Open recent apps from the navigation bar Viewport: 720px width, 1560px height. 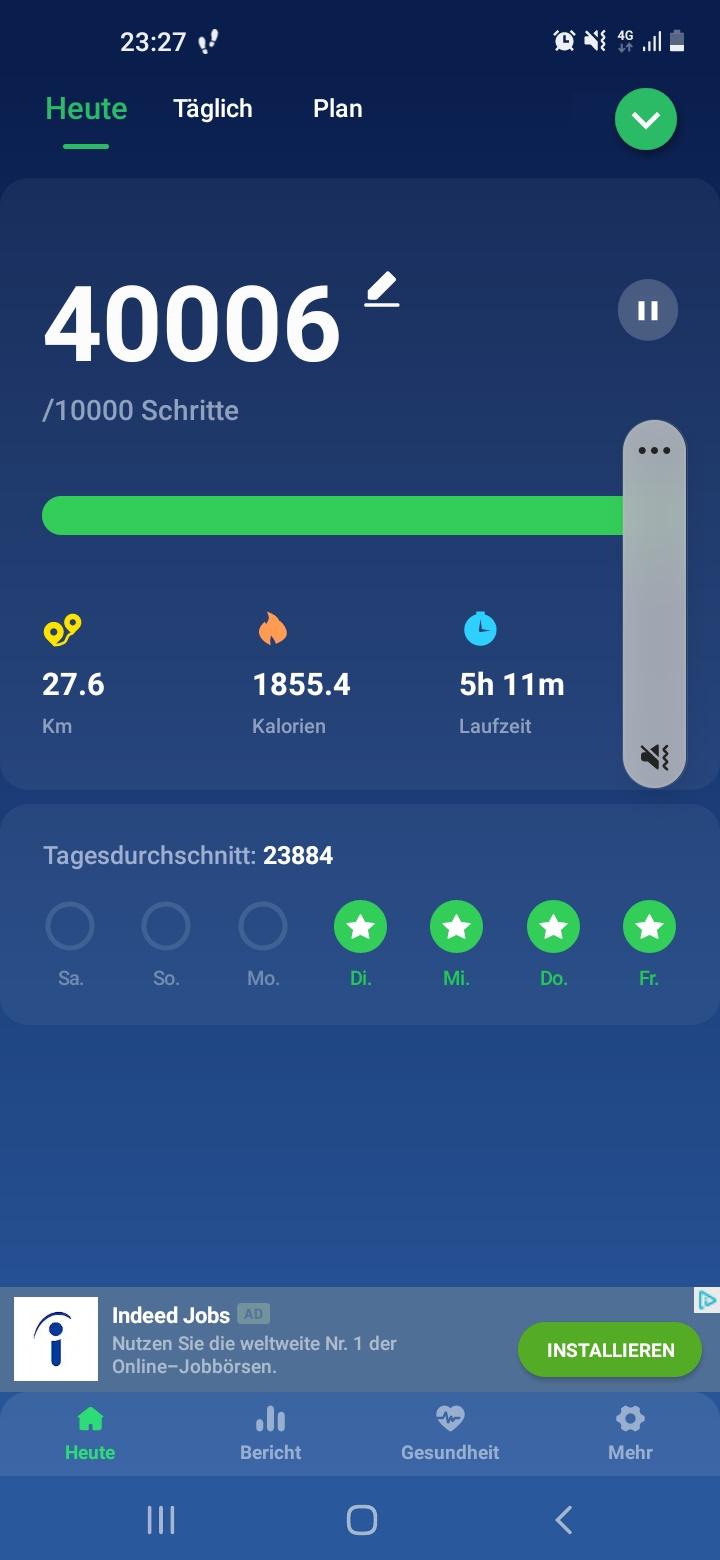[161, 1520]
